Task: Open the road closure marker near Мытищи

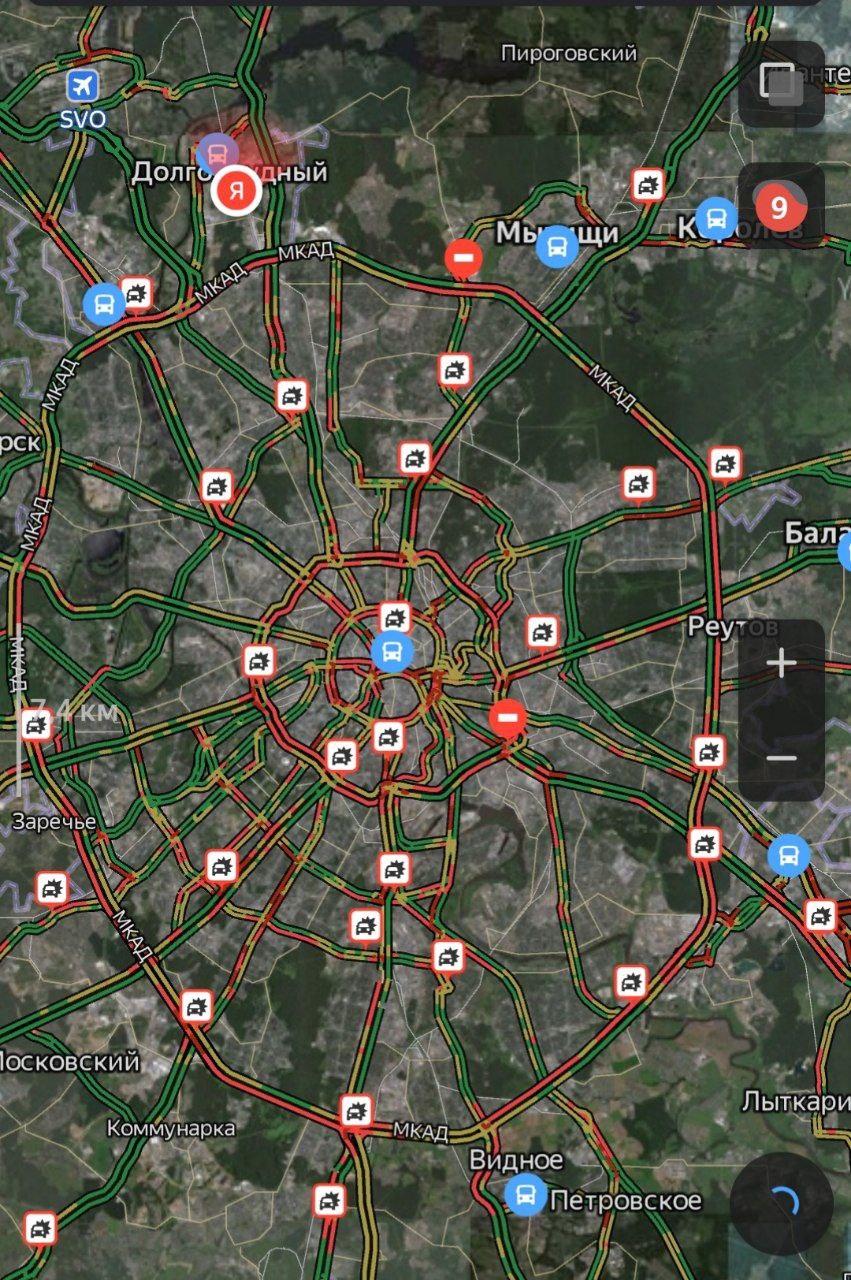Action: [463, 259]
